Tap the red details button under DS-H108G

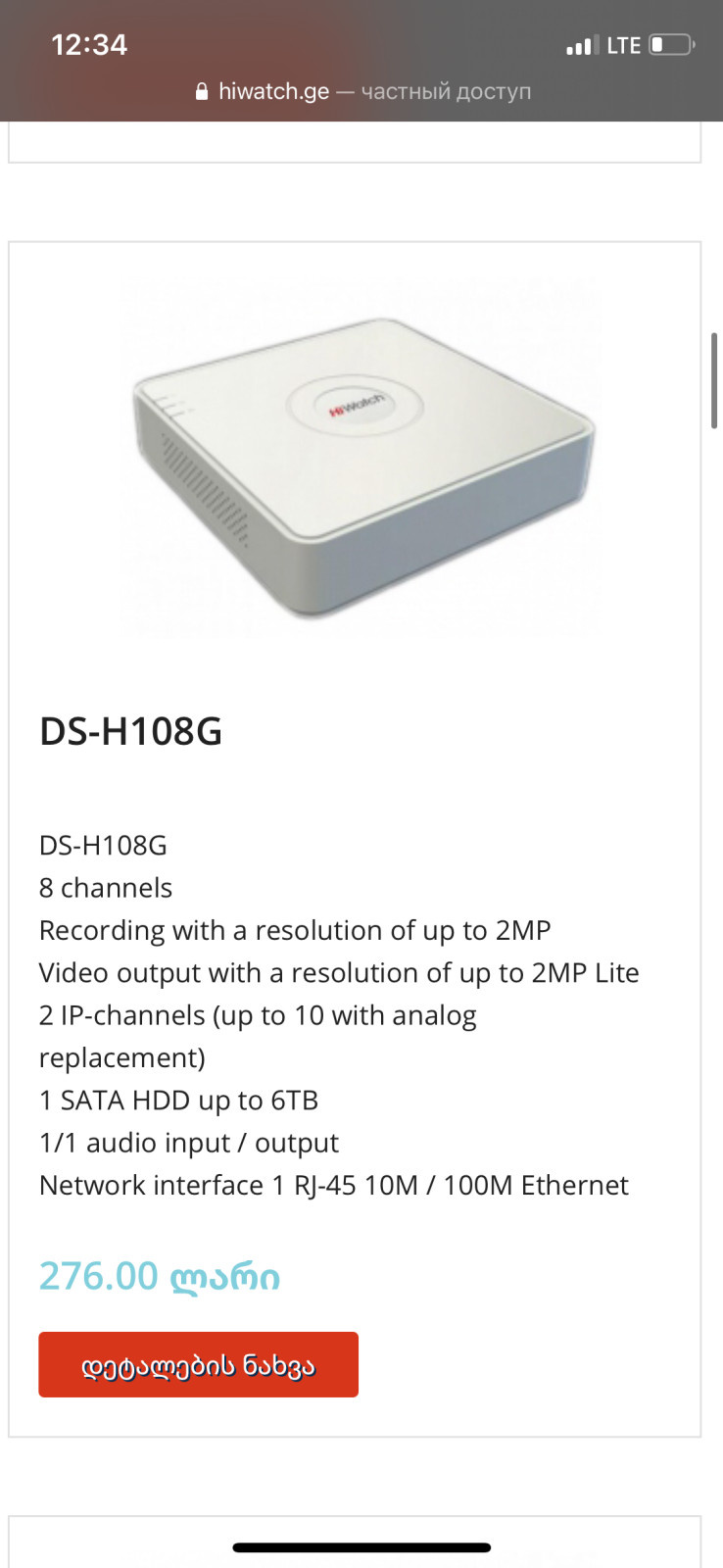(198, 1364)
